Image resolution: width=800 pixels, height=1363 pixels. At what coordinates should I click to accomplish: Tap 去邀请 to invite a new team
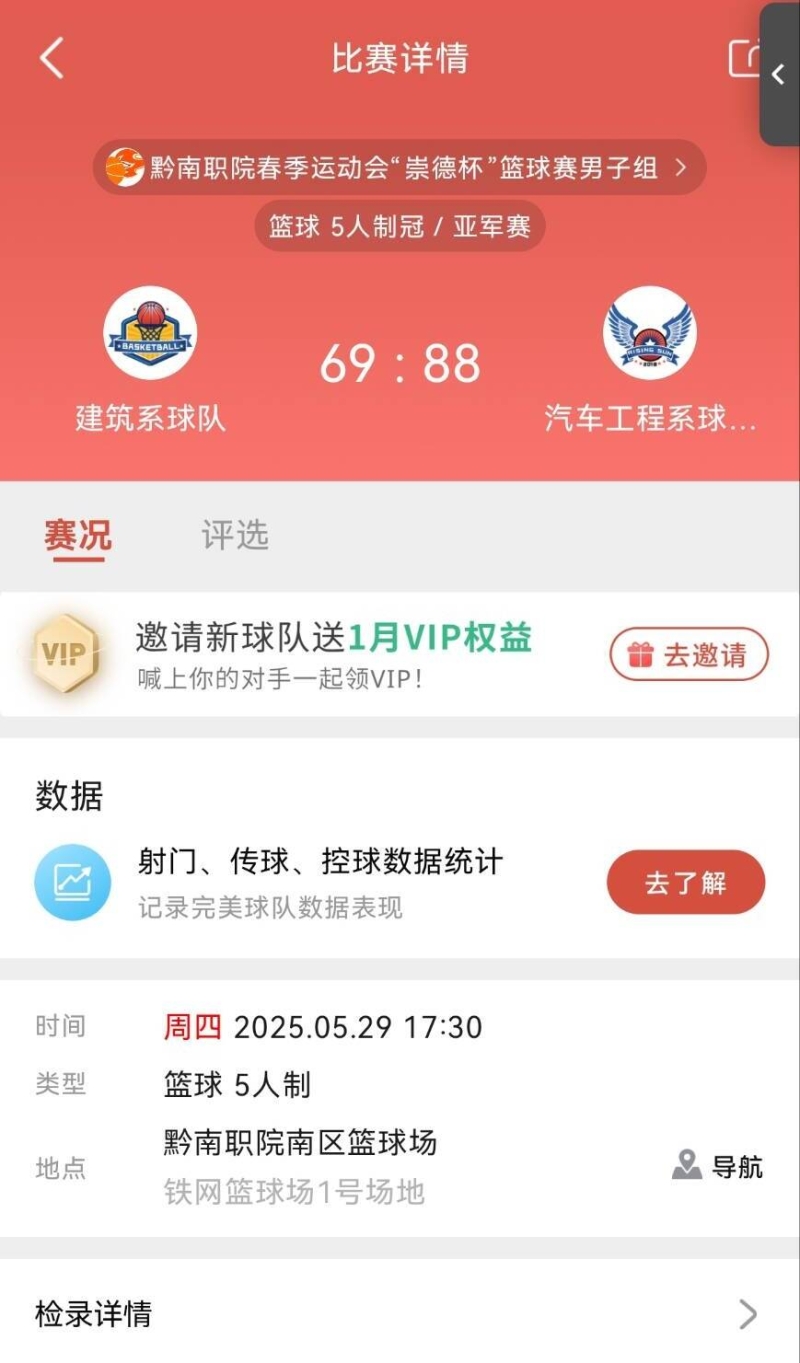pos(689,655)
